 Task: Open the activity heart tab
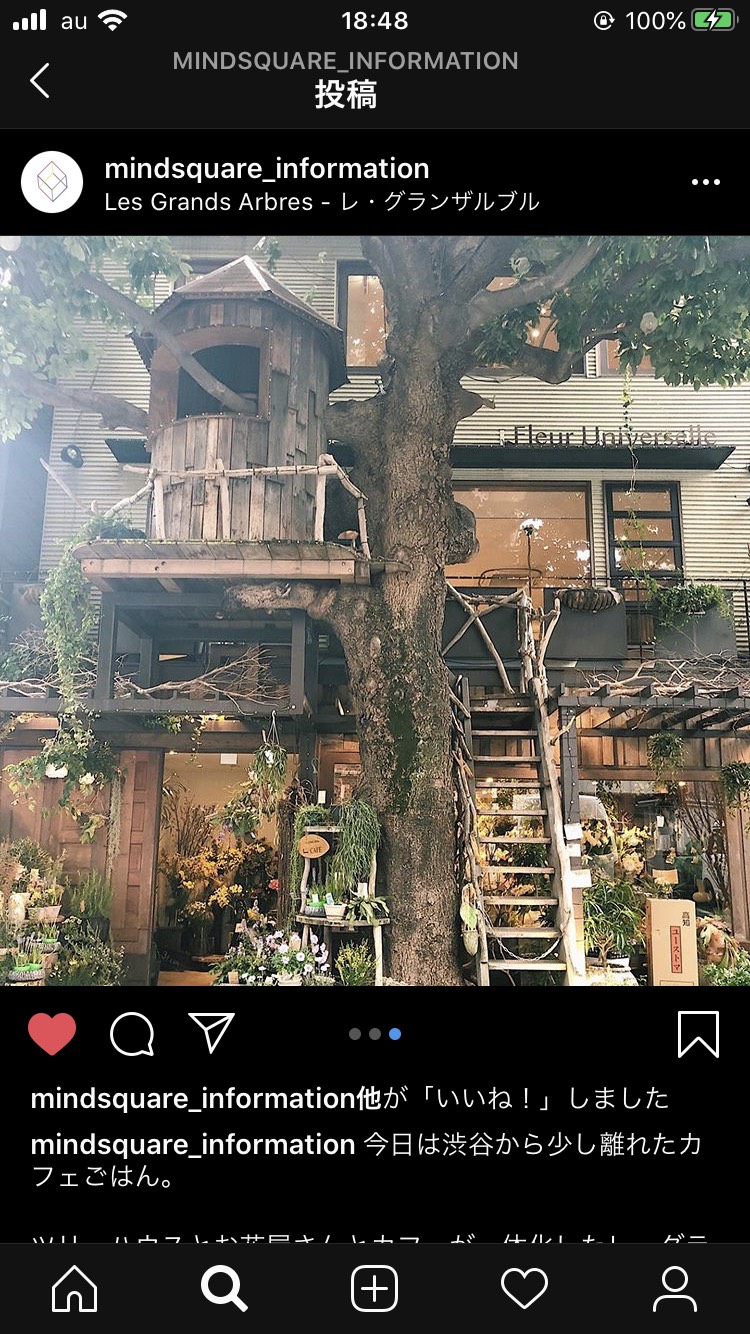[525, 1289]
